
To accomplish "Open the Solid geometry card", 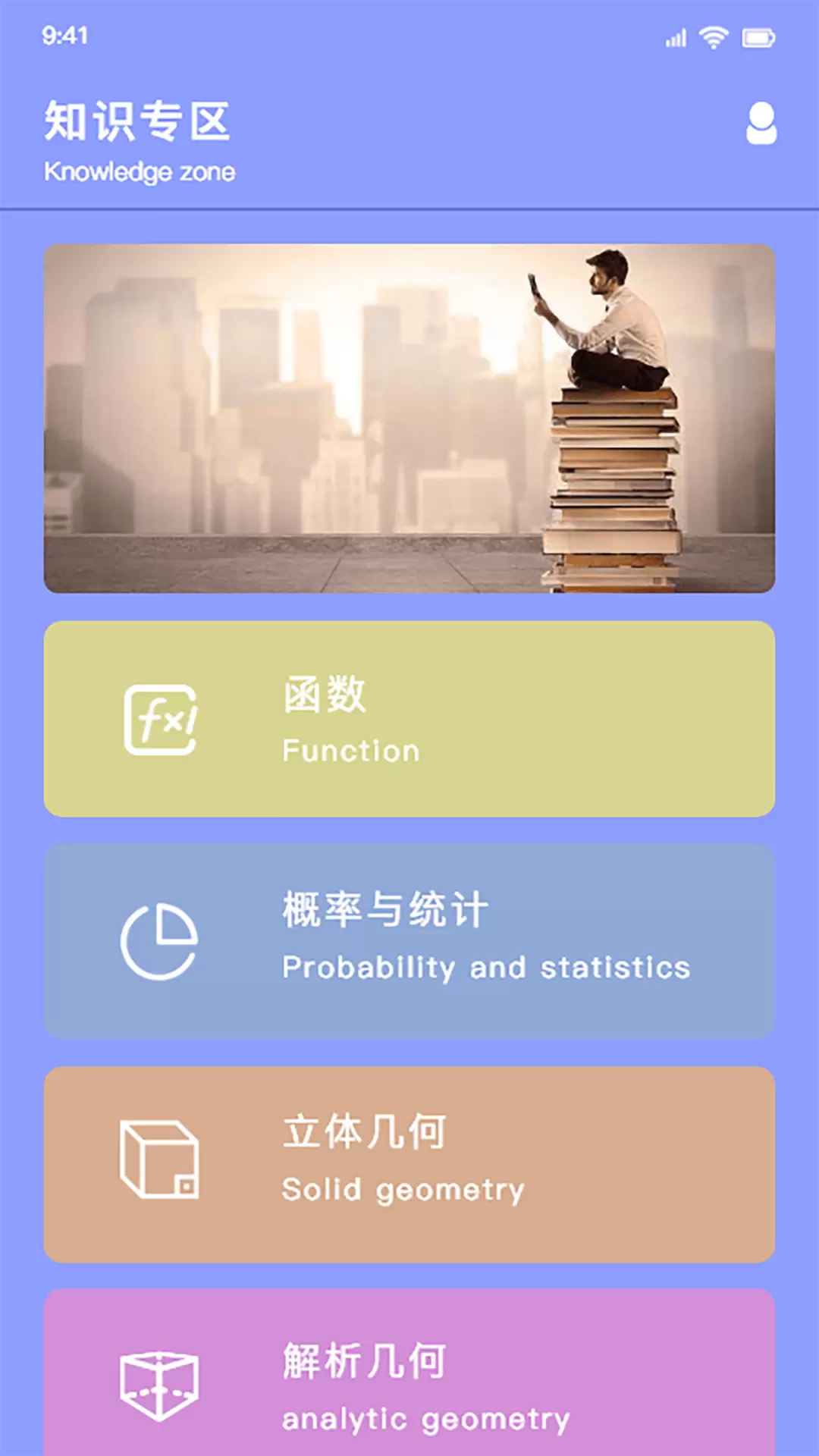I will pyautogui.click(x=409, y=1164).
